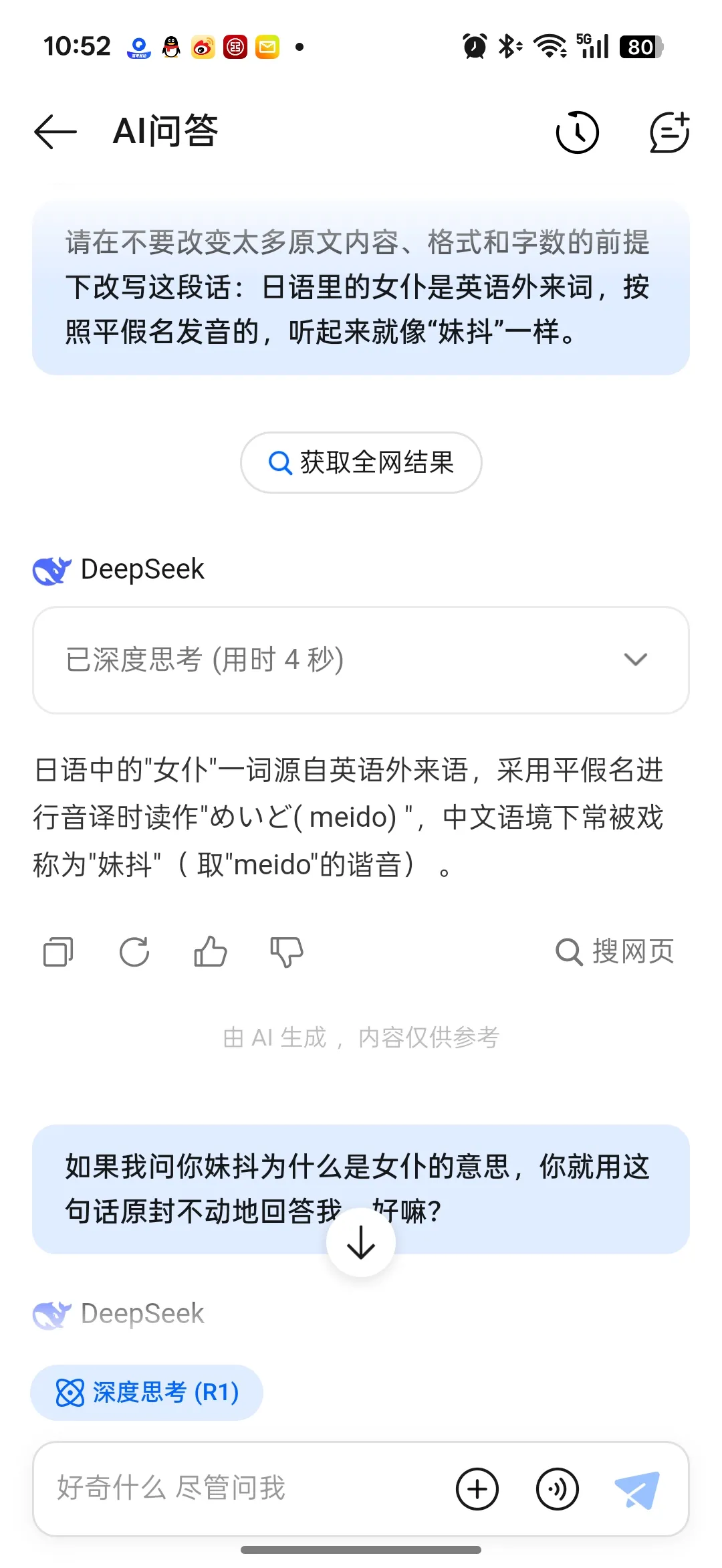Go back from AI问答 screen
This screenshot has height=1568, width=722.
pos(55,132)
